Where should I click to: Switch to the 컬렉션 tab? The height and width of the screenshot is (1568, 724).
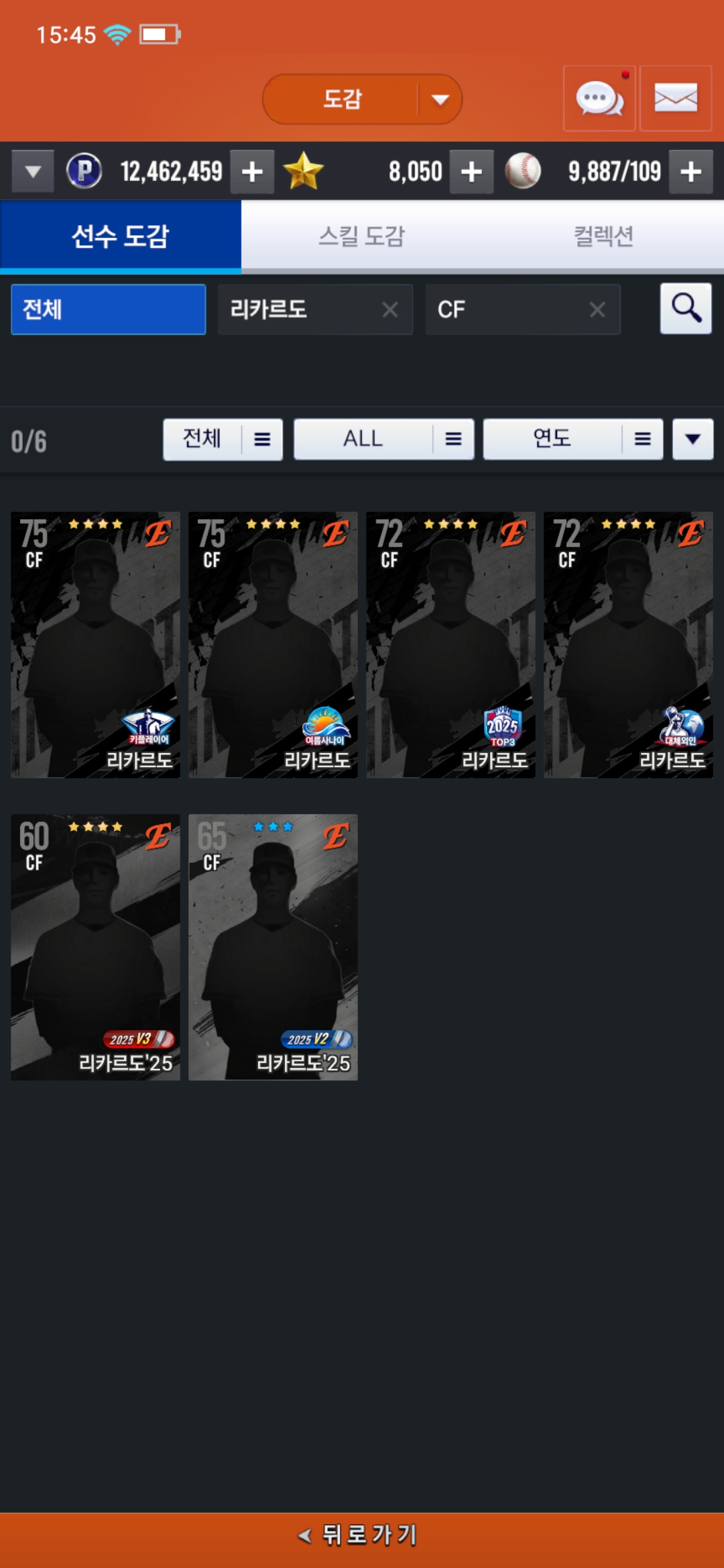coord(603,236)
